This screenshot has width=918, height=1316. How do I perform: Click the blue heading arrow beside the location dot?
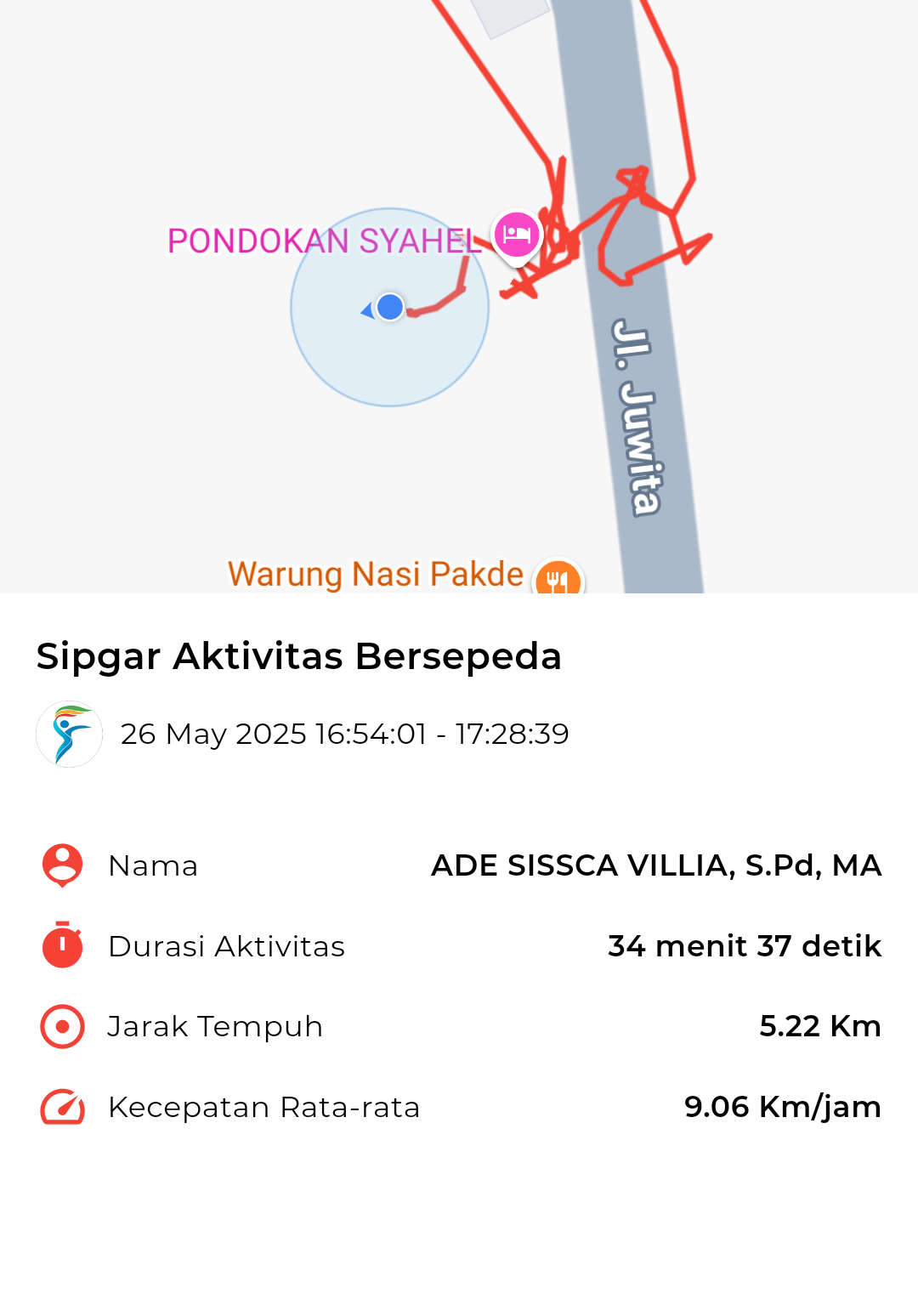point(365,310)
